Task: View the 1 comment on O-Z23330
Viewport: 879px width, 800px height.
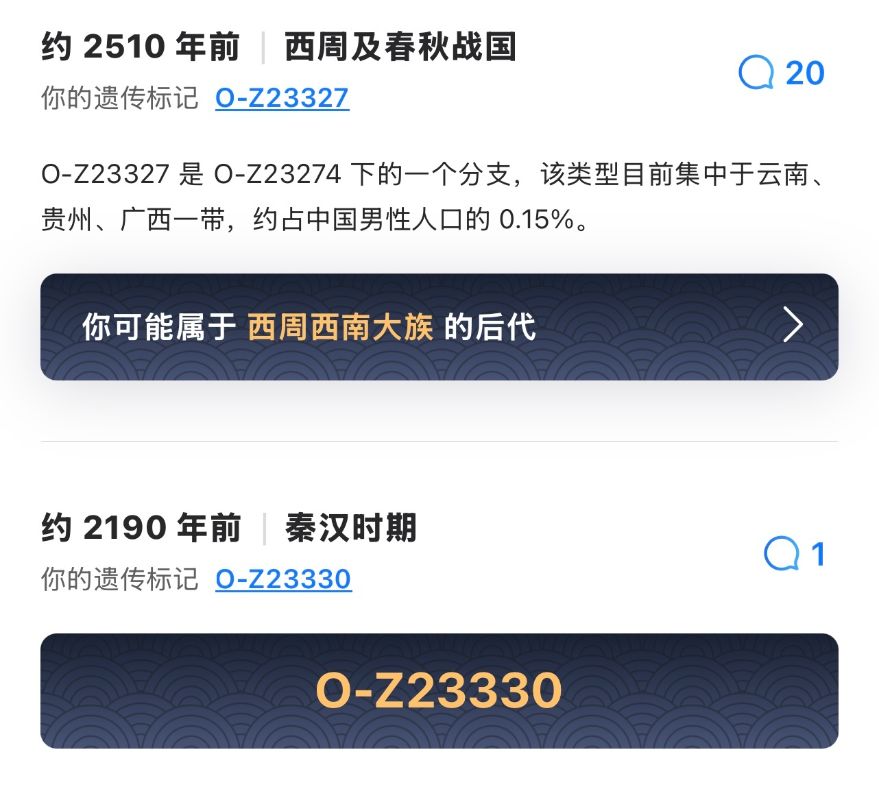Action: pyautogui.click(x=795, y=554)
